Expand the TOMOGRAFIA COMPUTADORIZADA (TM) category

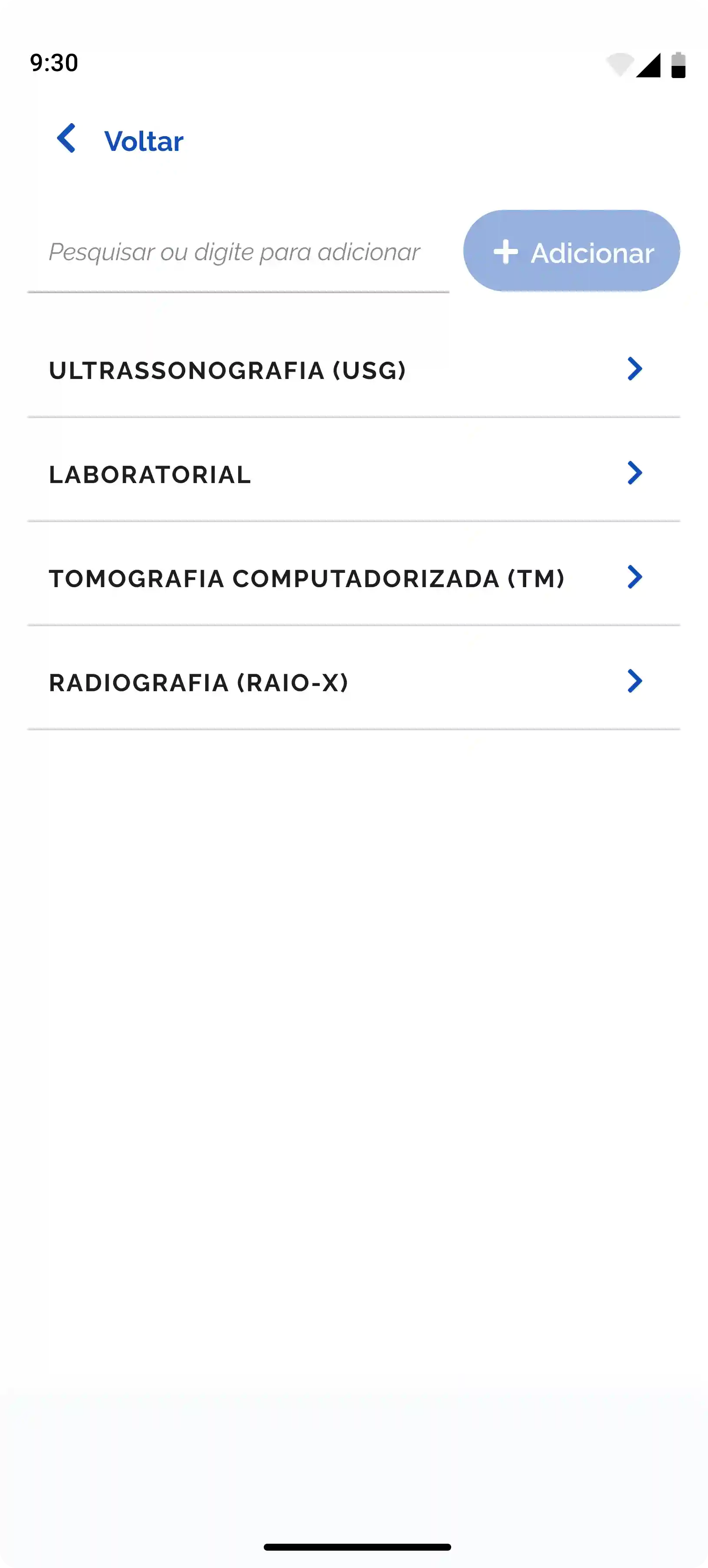click(x=308, y=578)
